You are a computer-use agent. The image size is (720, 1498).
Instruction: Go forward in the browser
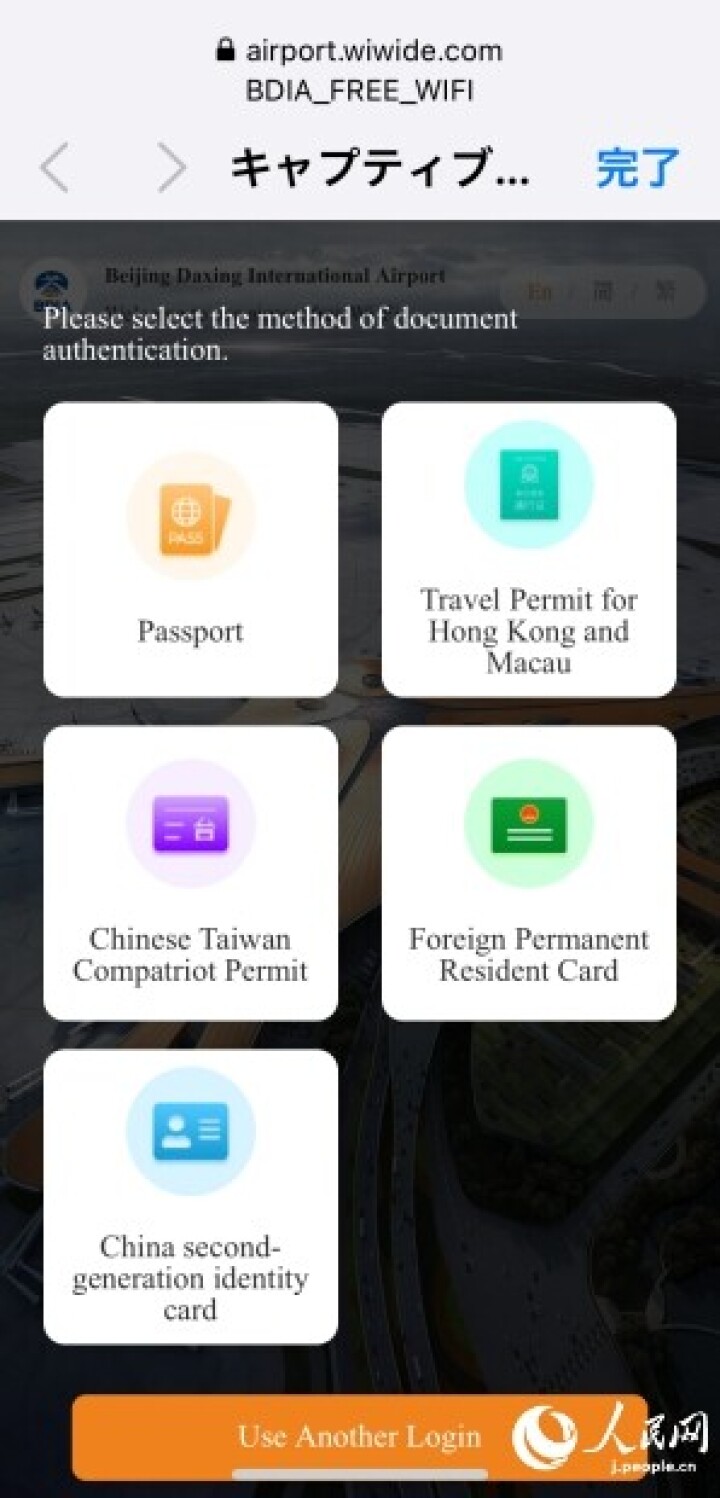pos(171,168)
